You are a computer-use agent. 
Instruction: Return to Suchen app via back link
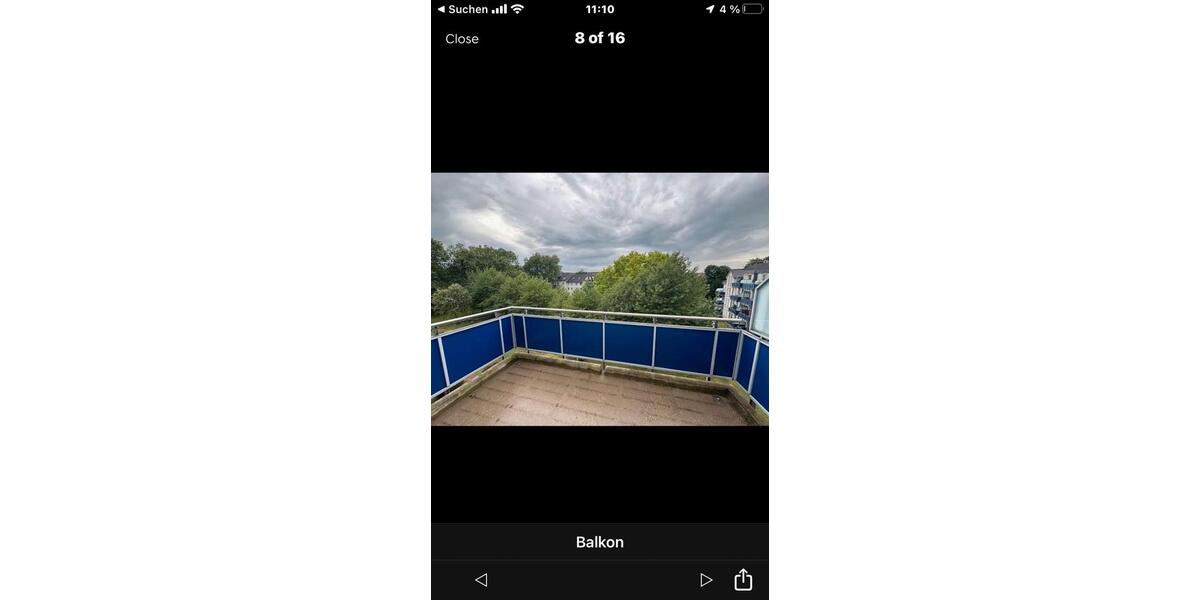(x=462, y=9)
